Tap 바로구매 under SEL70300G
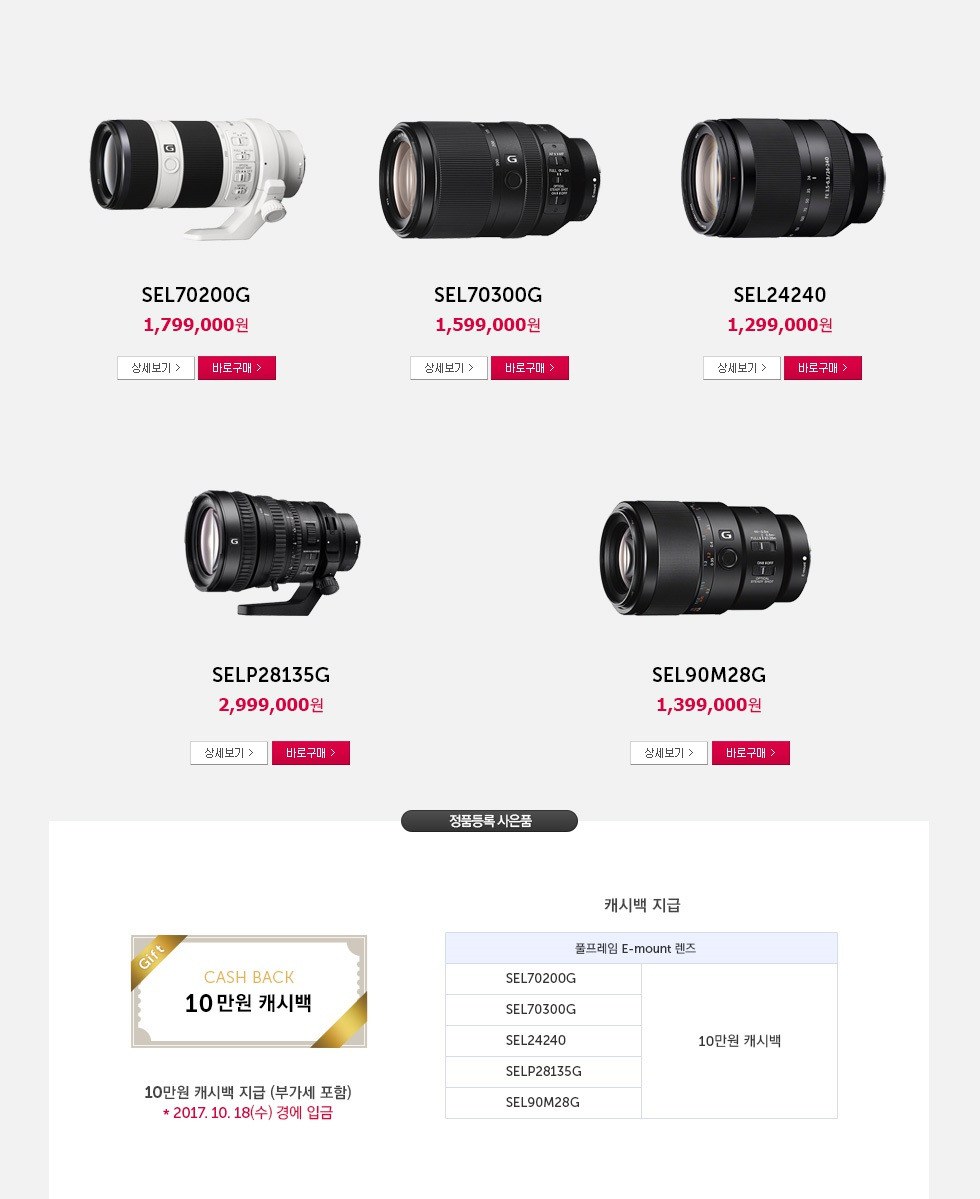The image size is (980, 1199). [x=530, y=368]
